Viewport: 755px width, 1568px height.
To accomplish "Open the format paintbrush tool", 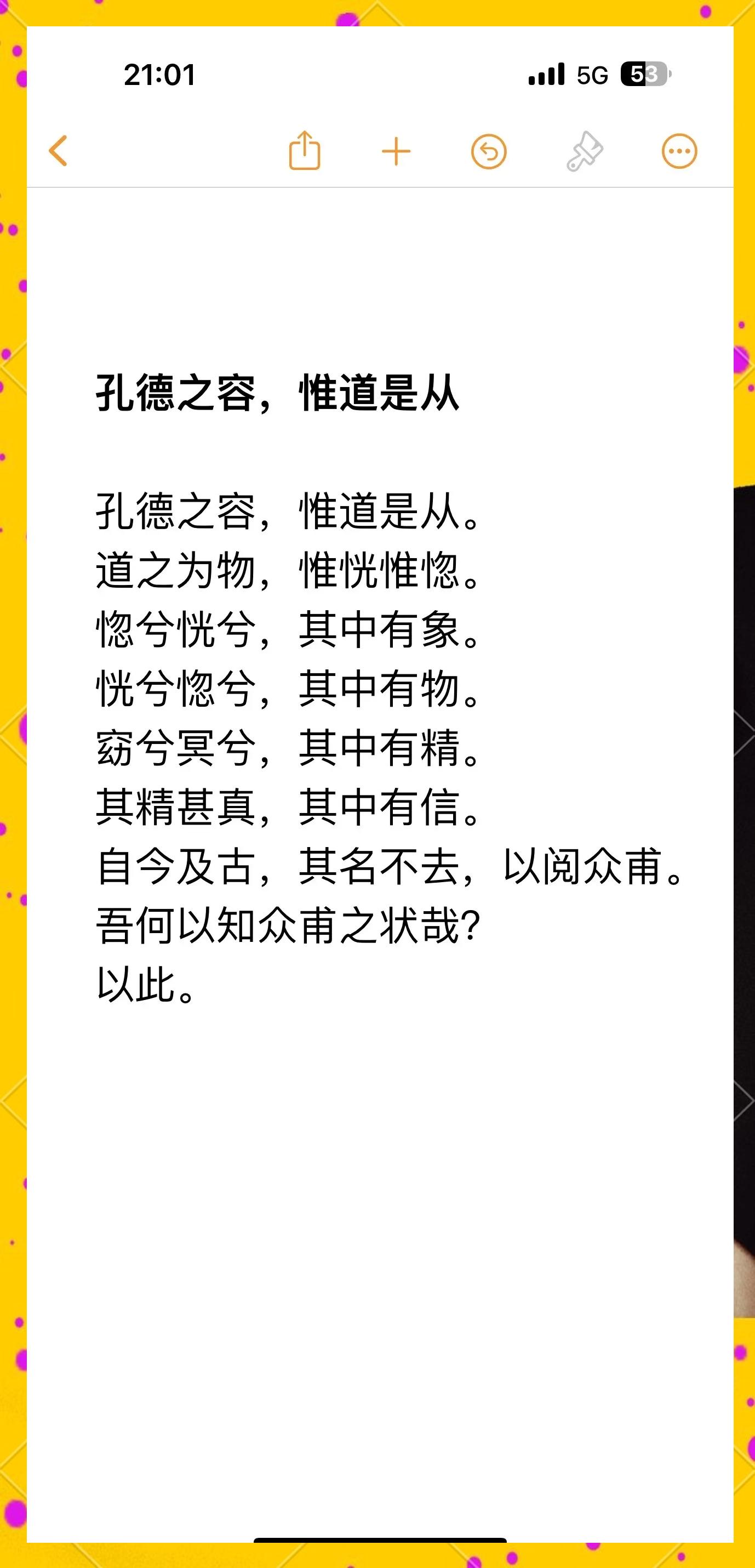I will coord(585,151).
